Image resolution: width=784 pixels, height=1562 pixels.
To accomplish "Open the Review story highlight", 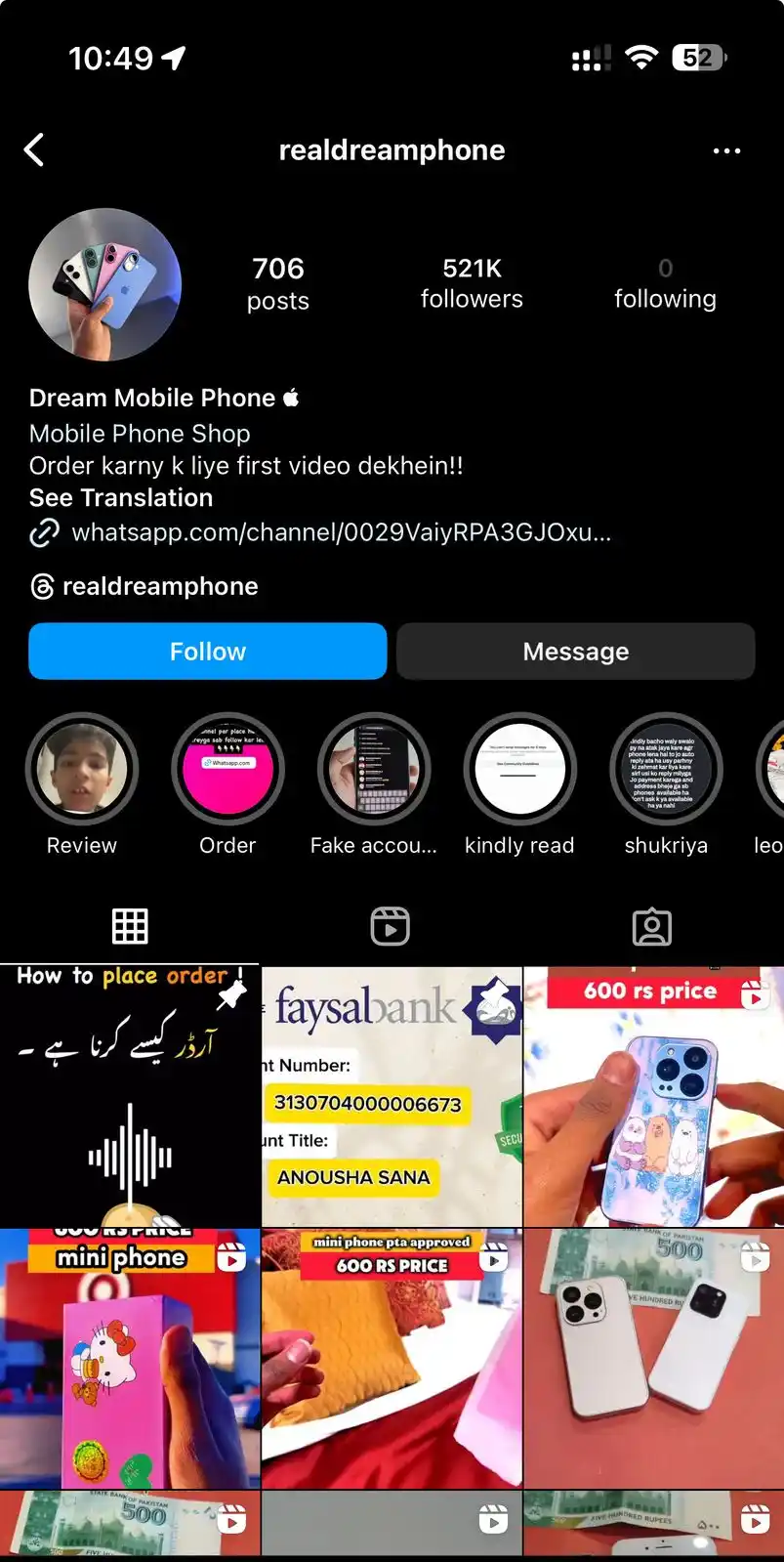I will point(82,771).
